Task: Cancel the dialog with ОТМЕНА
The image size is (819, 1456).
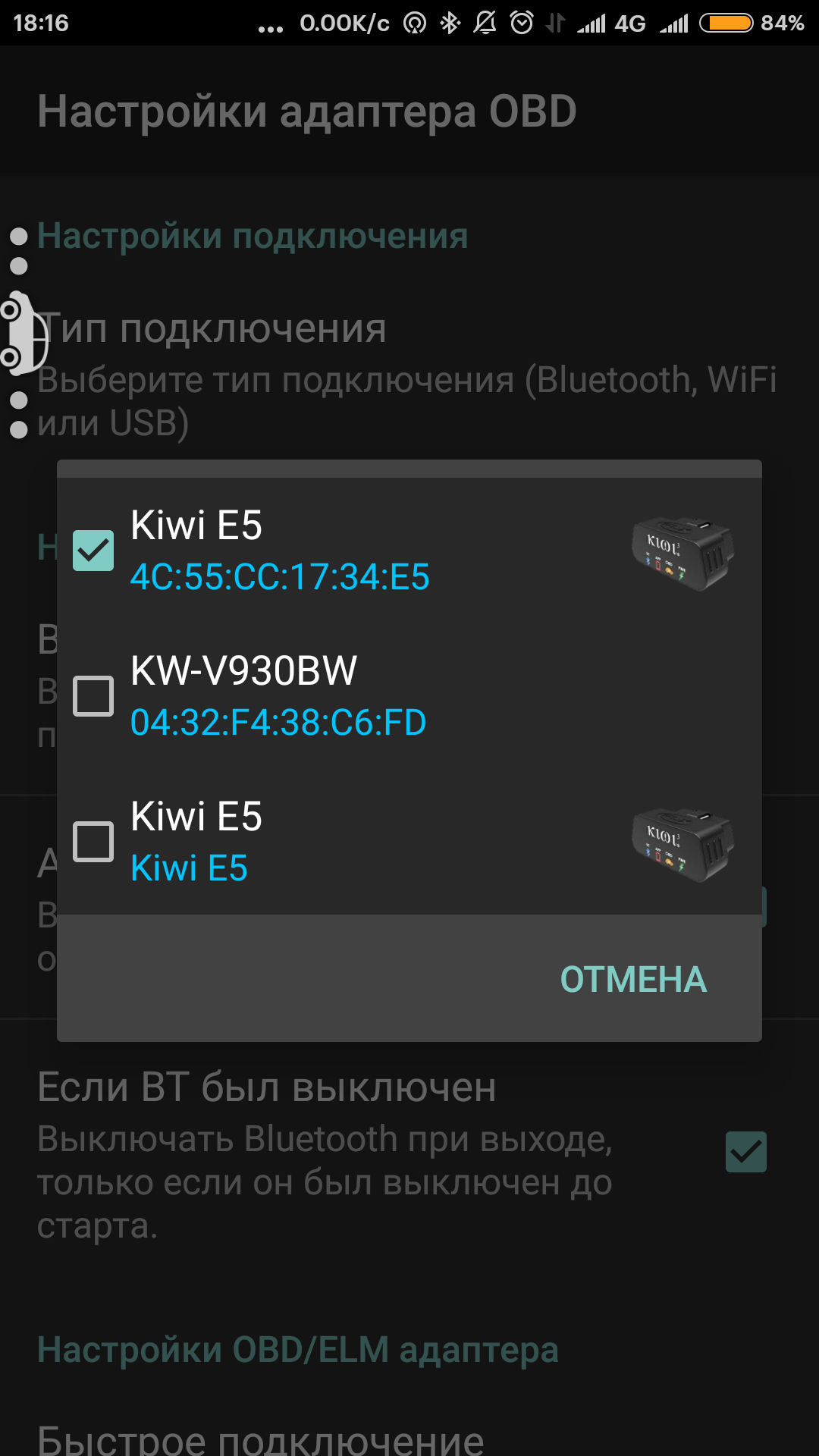Action: tap(633, 979)
